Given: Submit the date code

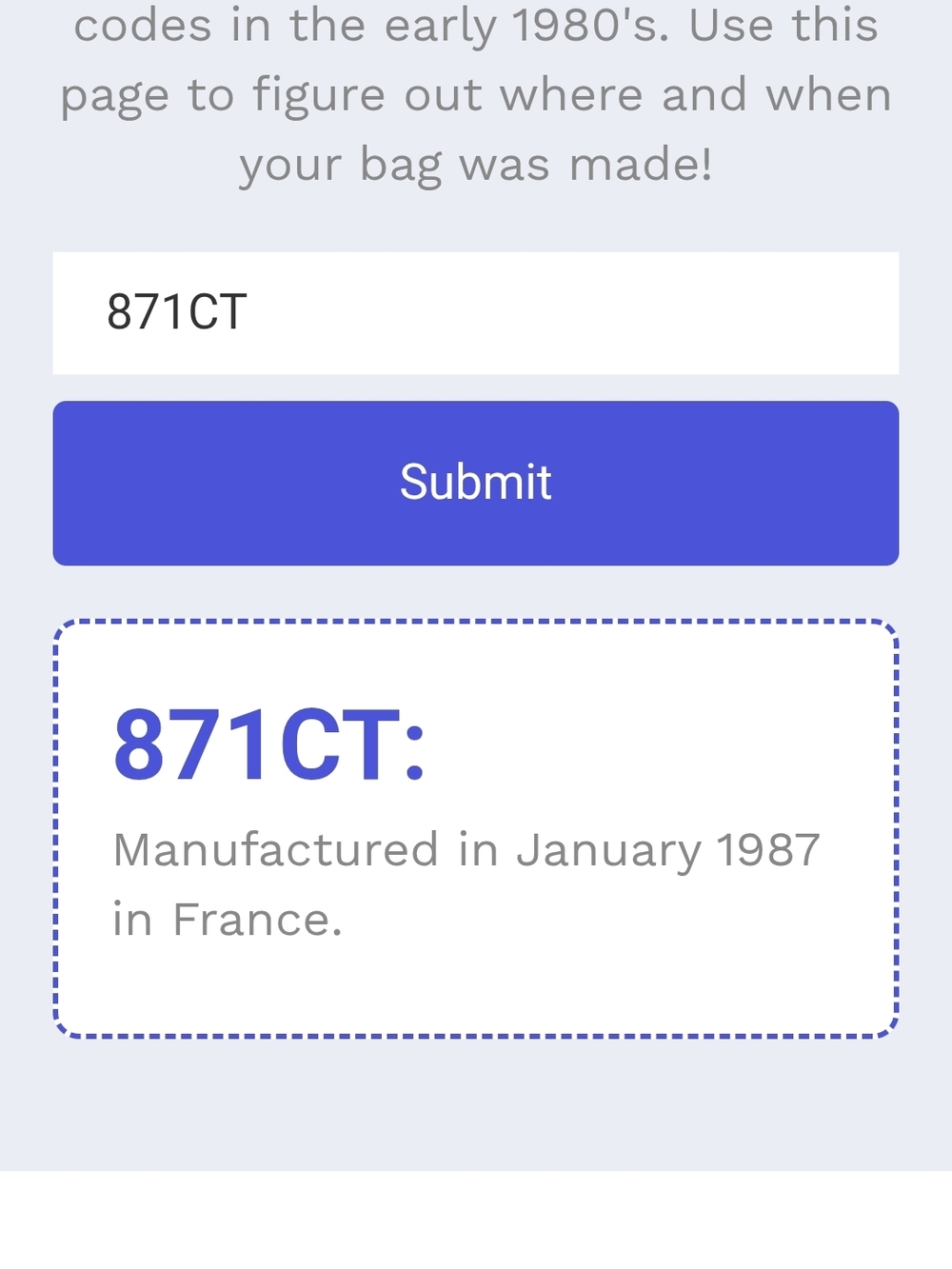Looking at the screenshot, I should 475,483.
